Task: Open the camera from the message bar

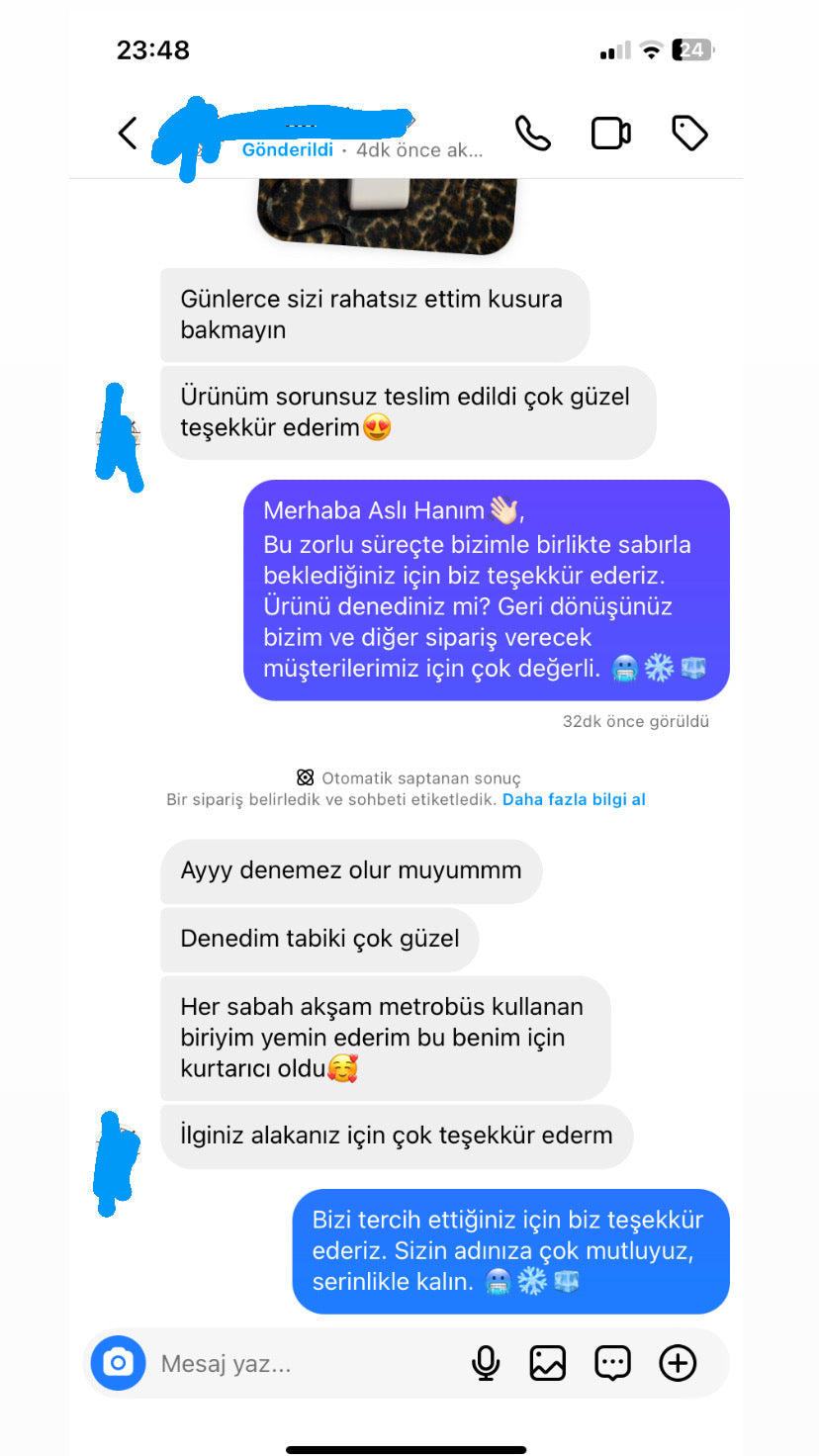Action: click(x=118, y=1363)
